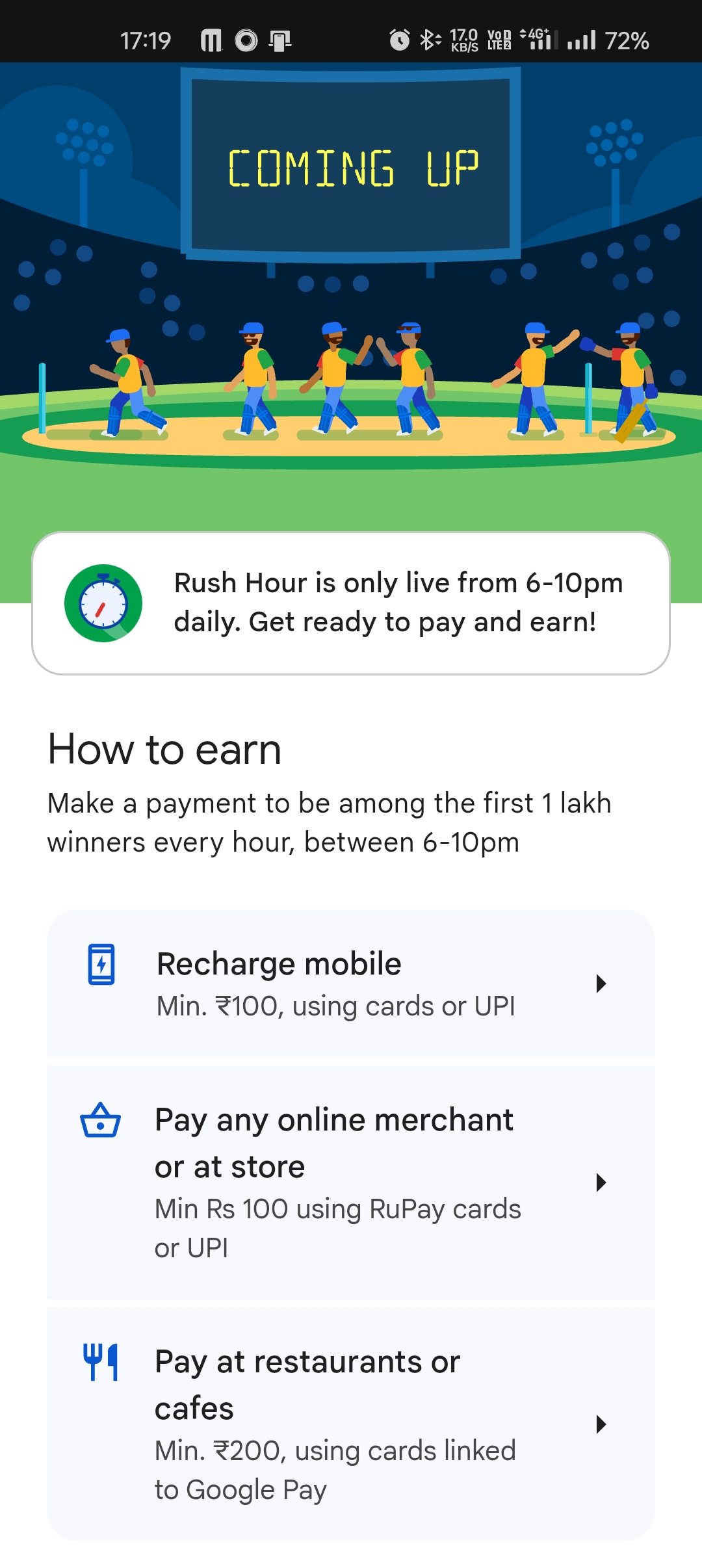Select Pay any online merchant or at store
The width and height of the screenshot is (702, 1568).
tap(351, 1182)
